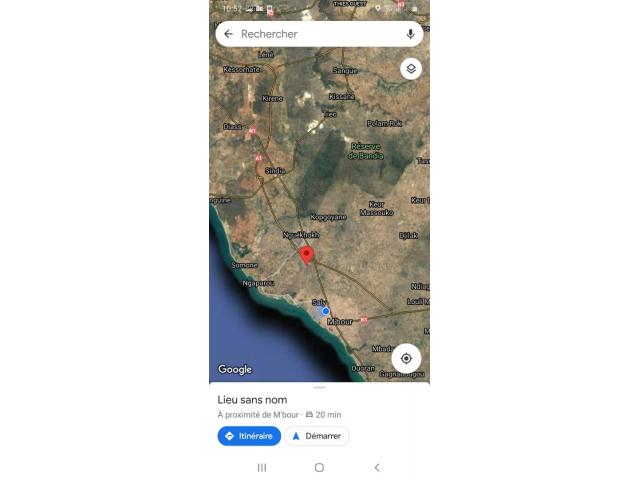Start voice search with the microphone
The width and height of the screenshot is (640, 480).
click(x=410, y=34)
